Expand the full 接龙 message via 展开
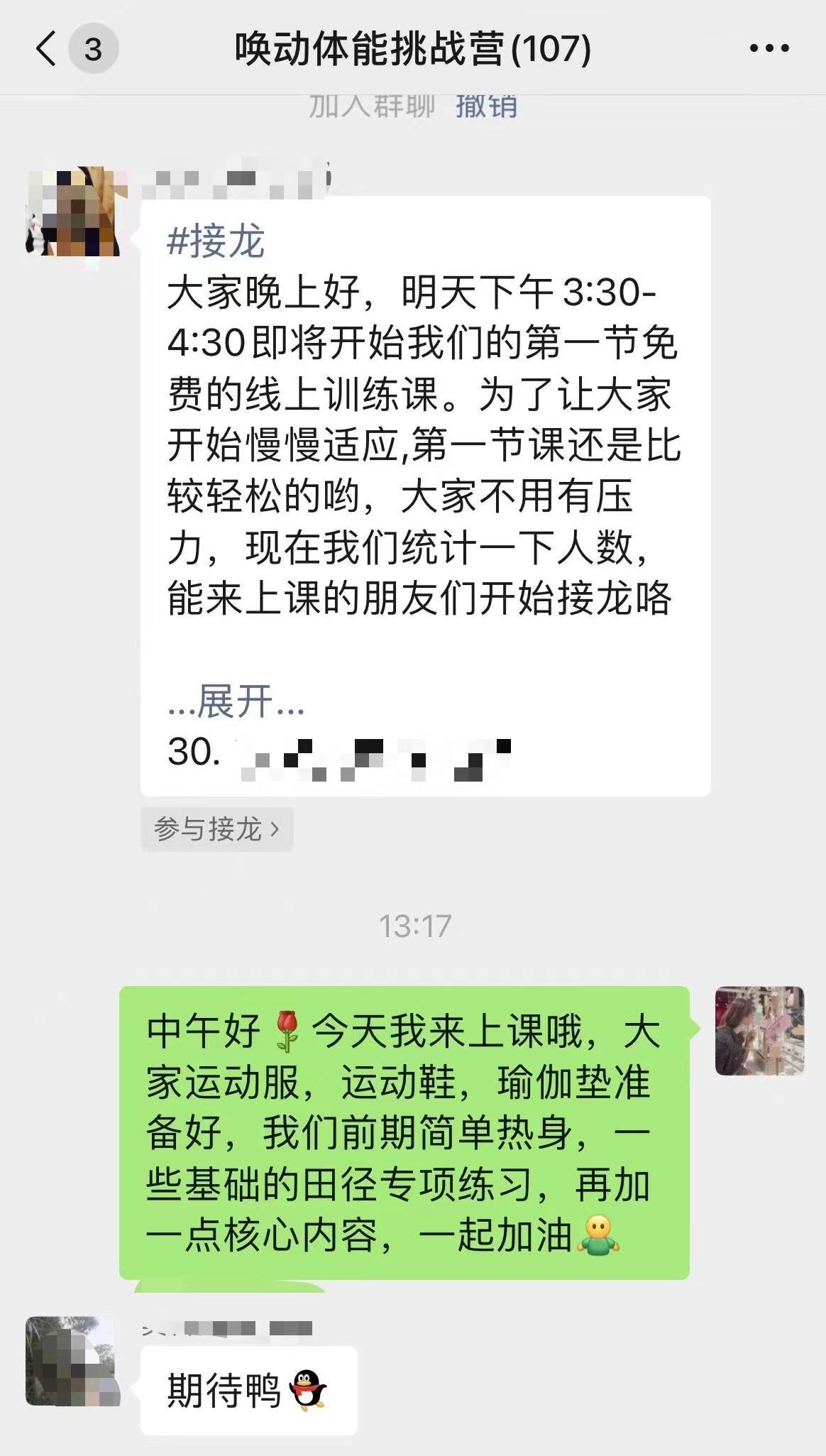This screenshot has height=1456, width=826. [236, 701]
